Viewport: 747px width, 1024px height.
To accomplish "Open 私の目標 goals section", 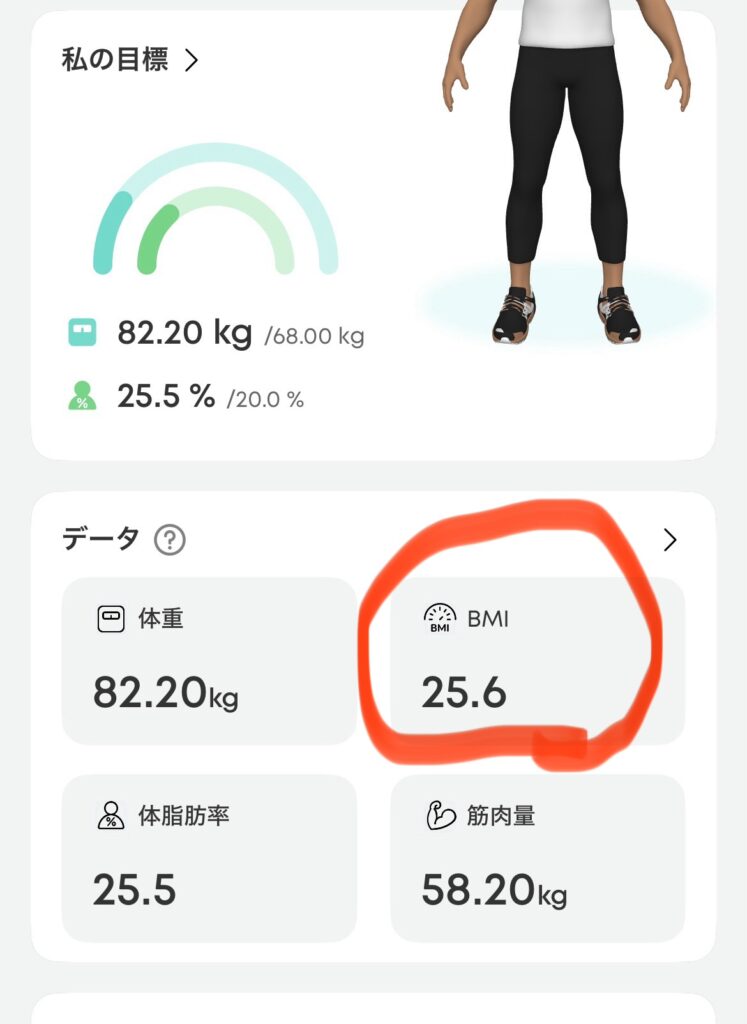I will point(130,60).
